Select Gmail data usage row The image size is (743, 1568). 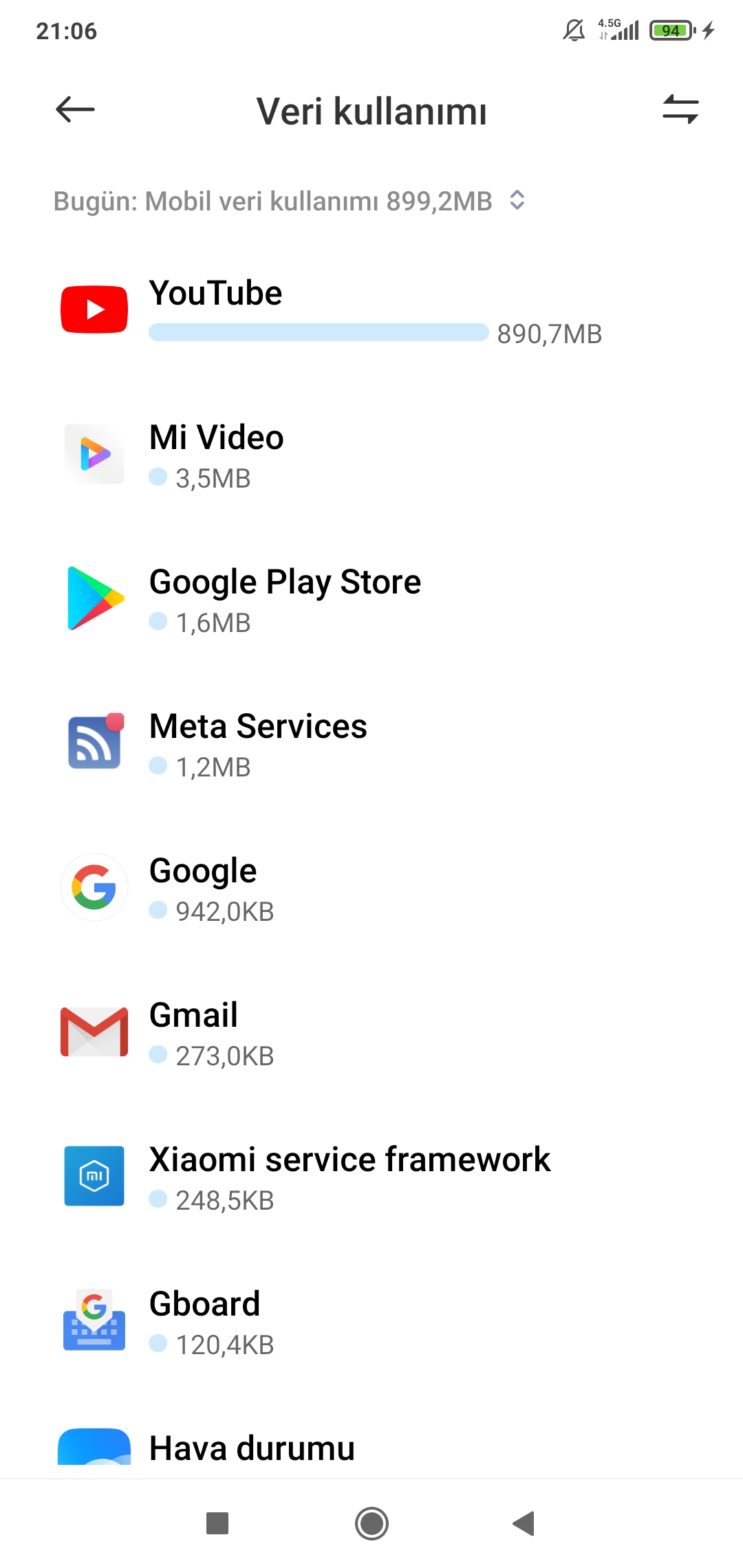[371, 1032]
